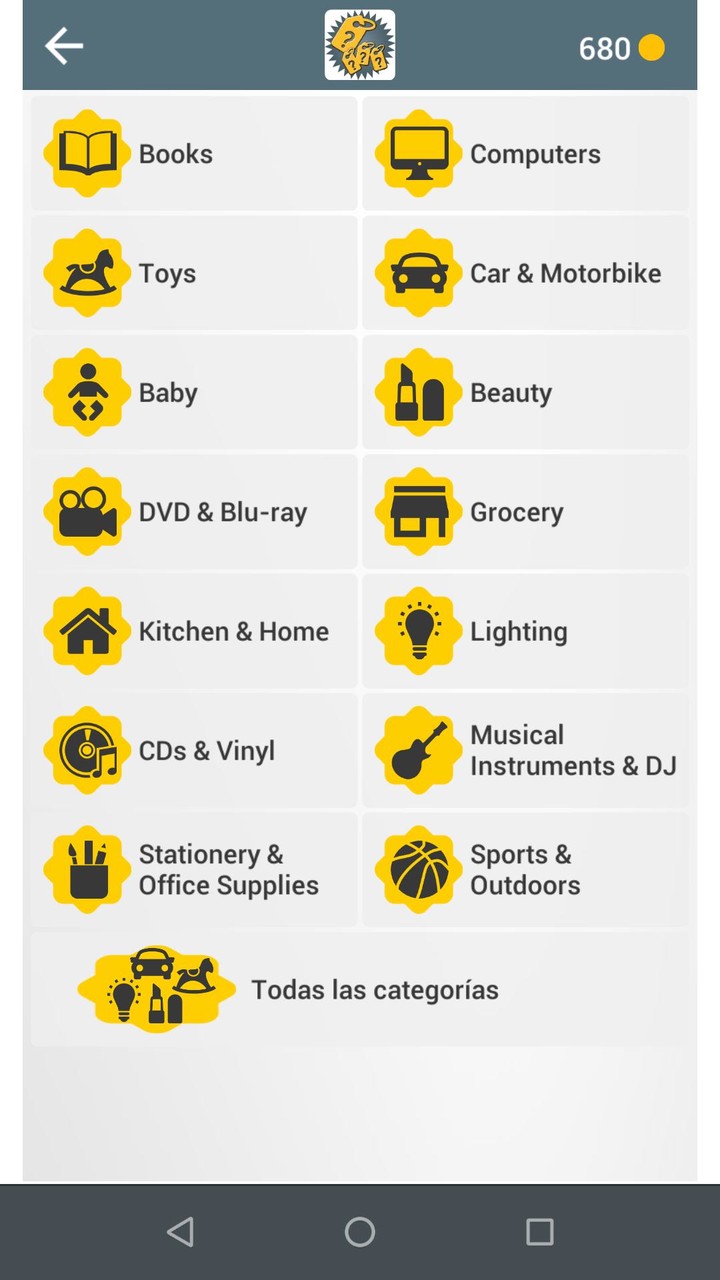Image resolution: width=720 pixels, height=1280 pixels.
Task: Choose the Baby category
Action: [194, 393]
